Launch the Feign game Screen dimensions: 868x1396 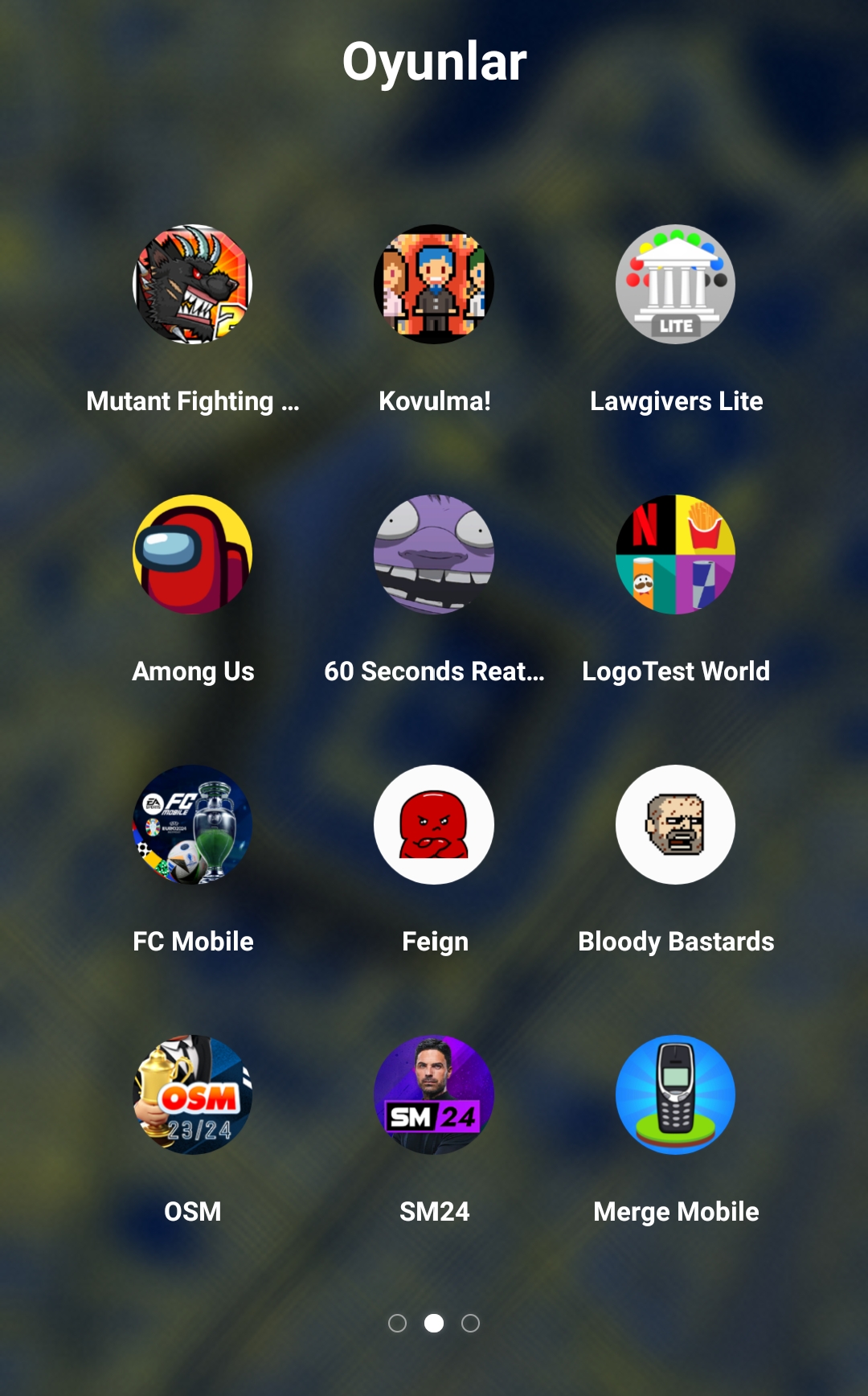pos(434,824)
